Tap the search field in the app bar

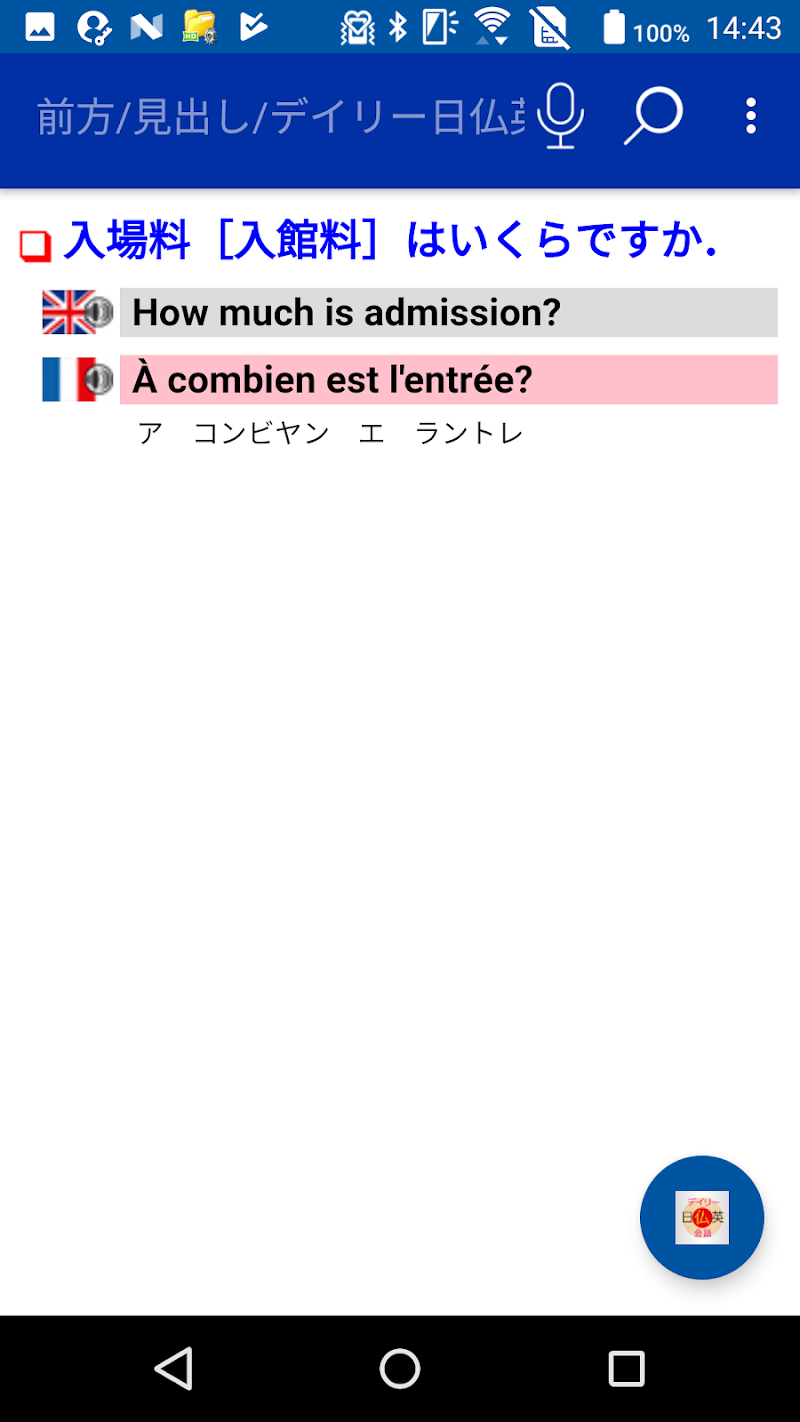[x=280, y=118]
